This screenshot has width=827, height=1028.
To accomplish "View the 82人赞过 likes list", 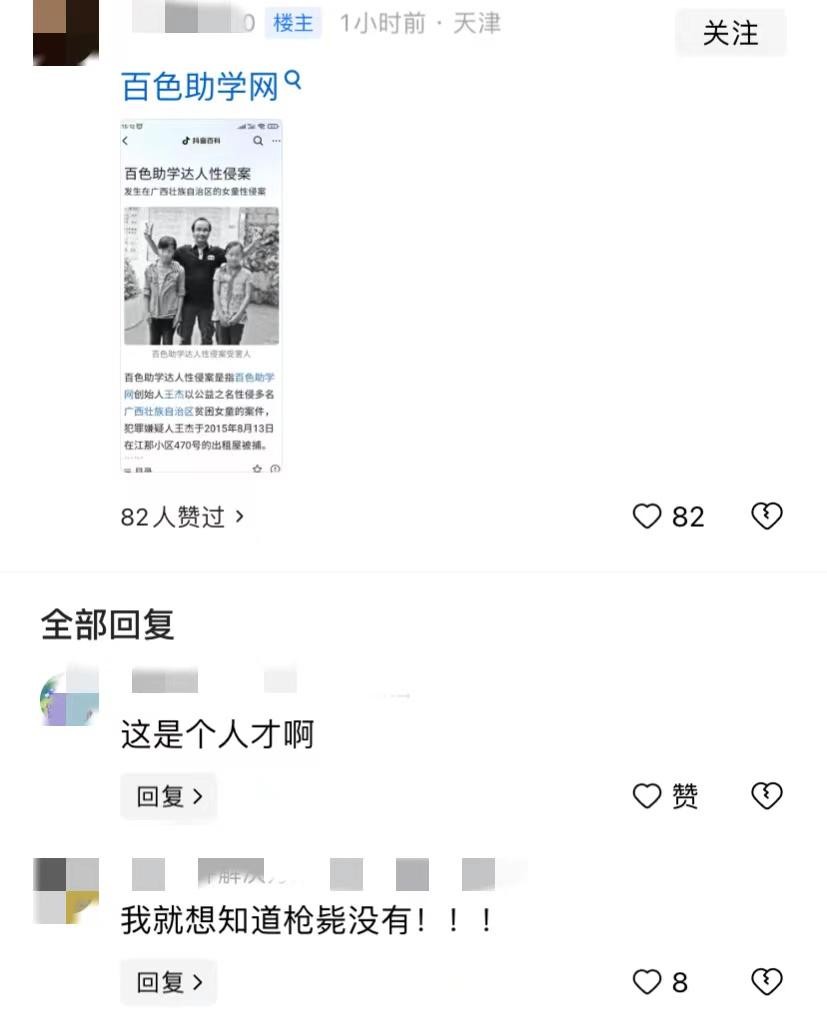I will [182, 516].
